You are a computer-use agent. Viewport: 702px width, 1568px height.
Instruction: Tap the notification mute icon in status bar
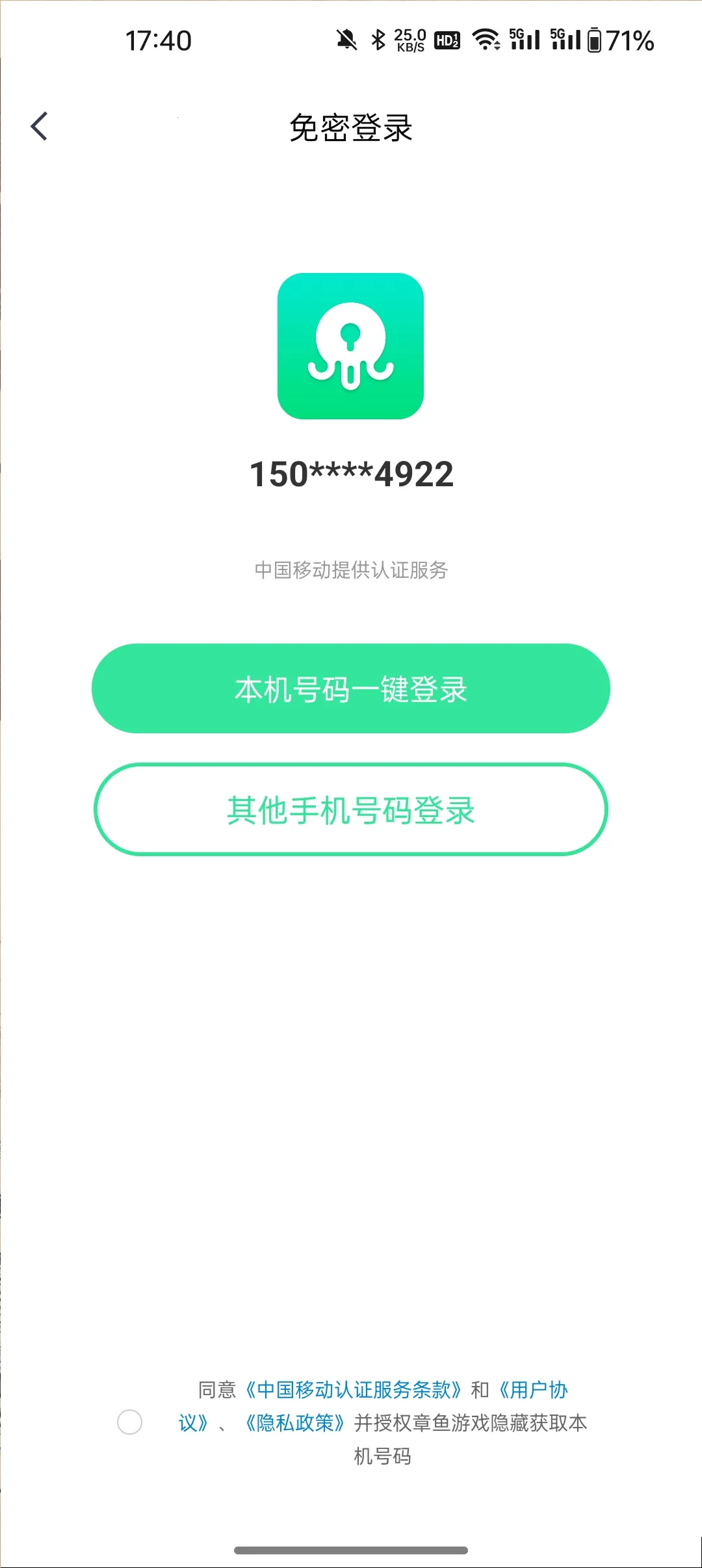point(346,40)
